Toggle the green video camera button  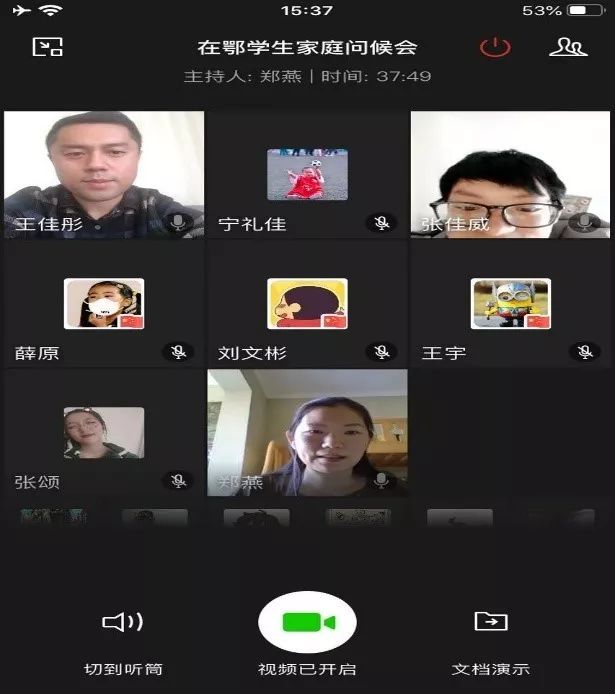pyautogui.click(x=307, y=622)
